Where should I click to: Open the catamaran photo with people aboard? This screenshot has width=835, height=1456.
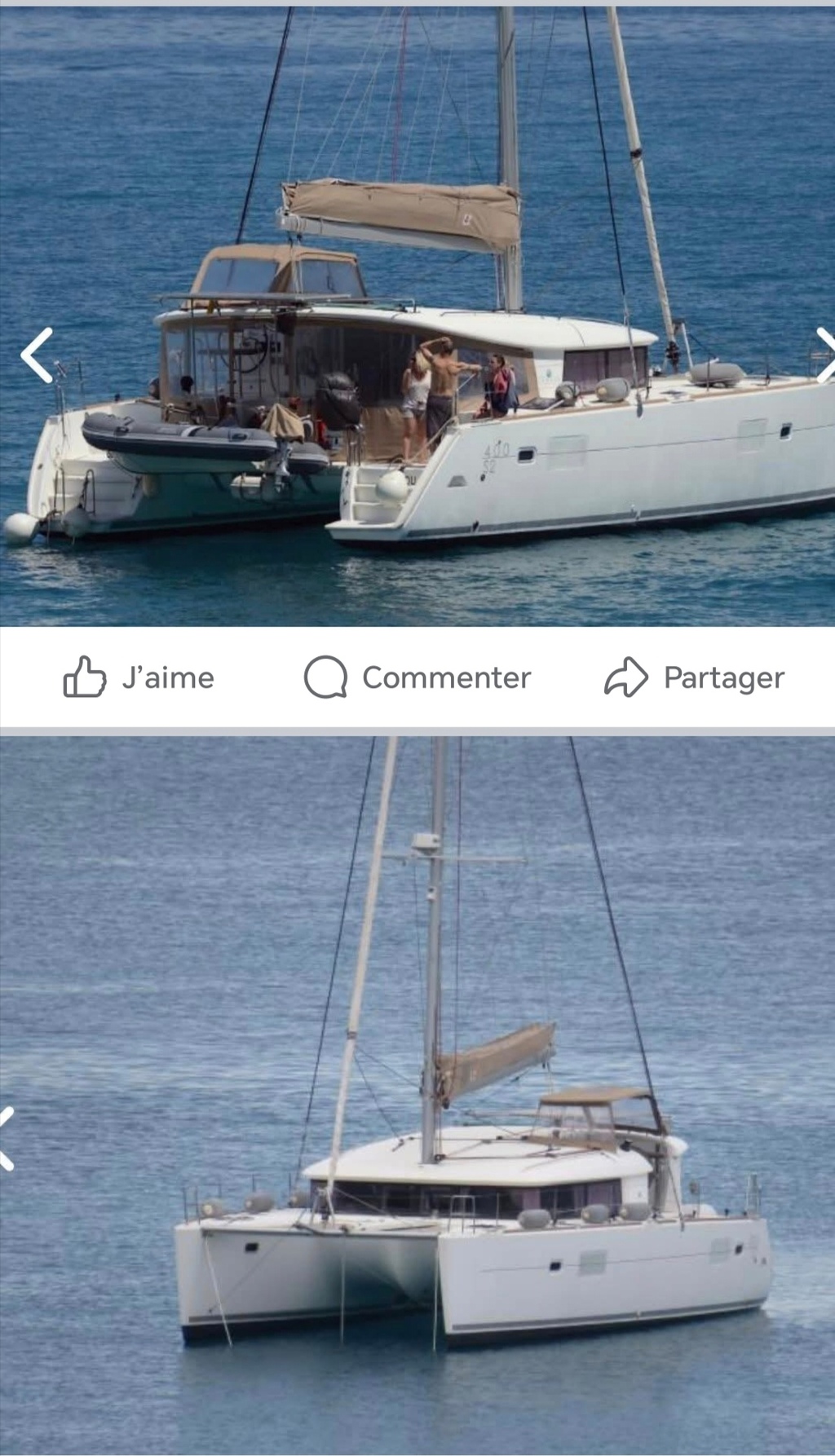(417, 316)
